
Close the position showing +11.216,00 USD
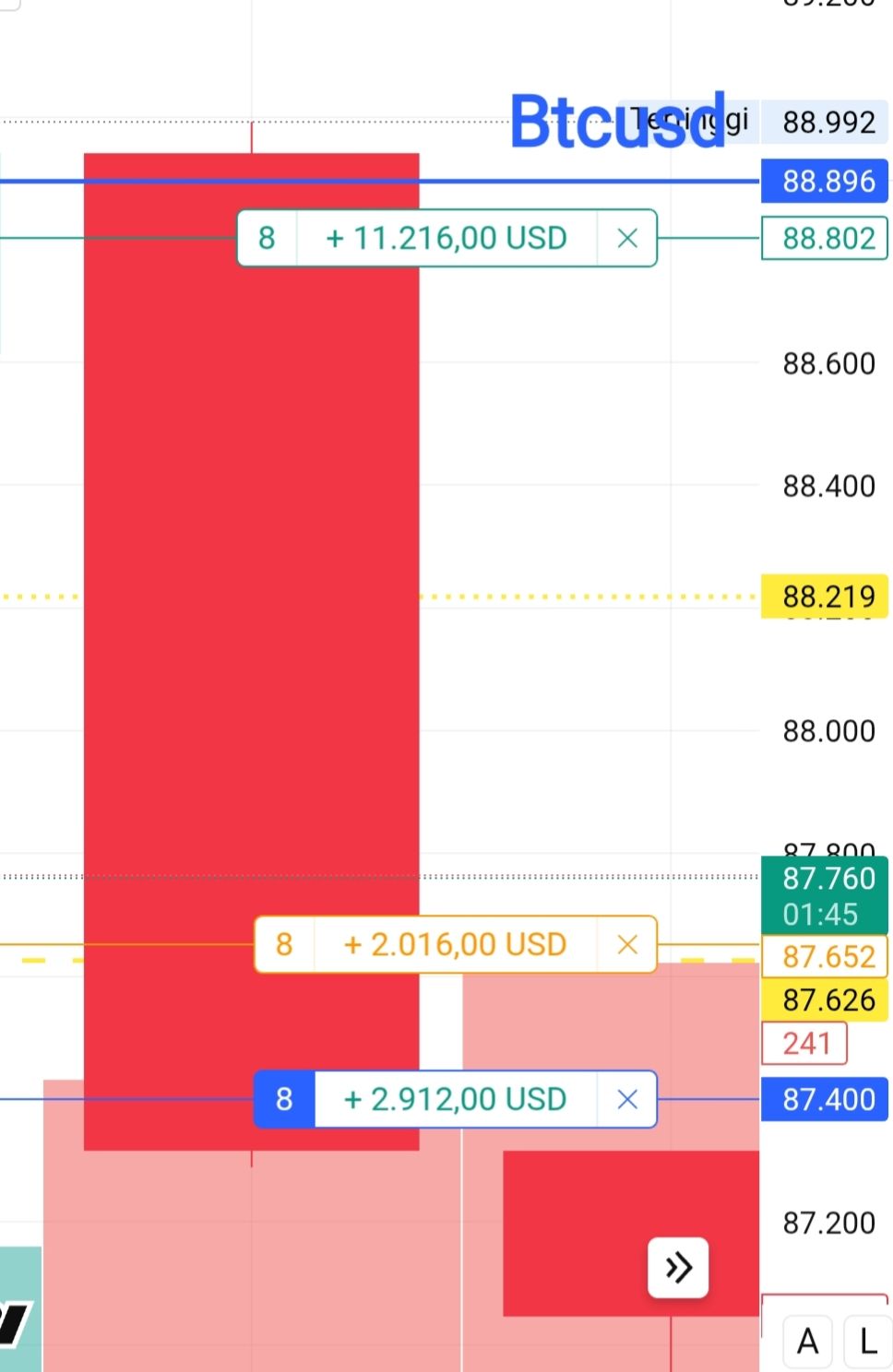point(627,239)
